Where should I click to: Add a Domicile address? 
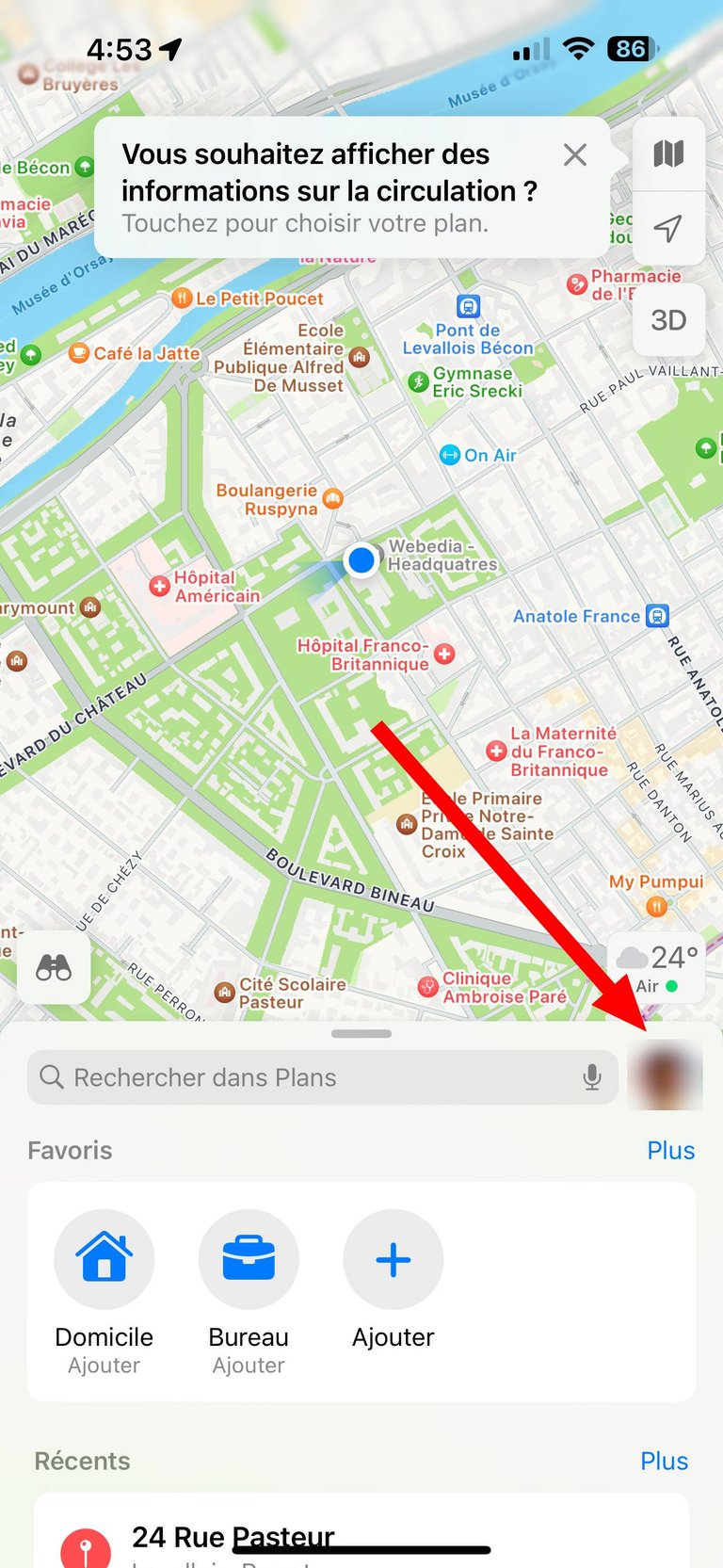click(104, 1292)
